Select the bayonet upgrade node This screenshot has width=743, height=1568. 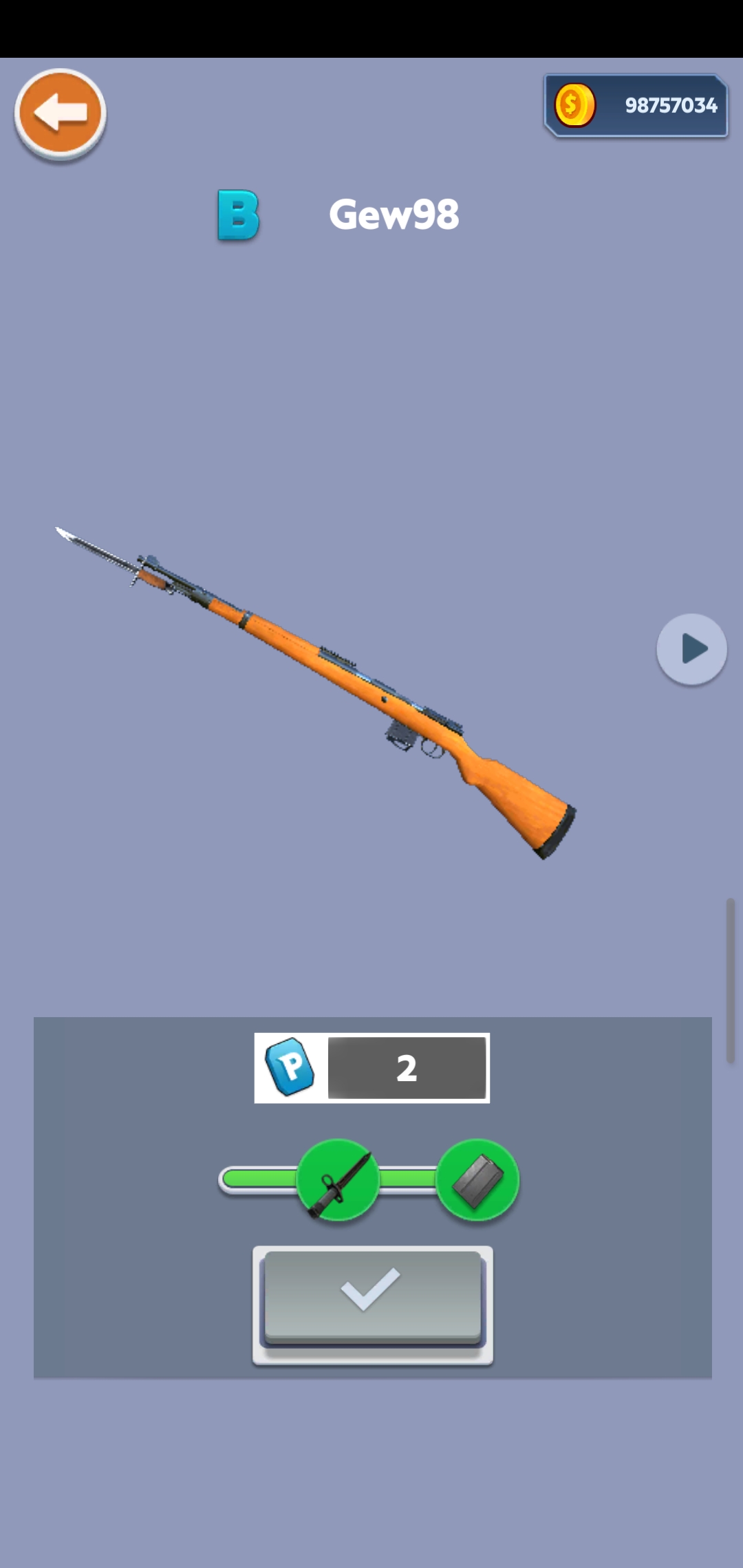338,1179
